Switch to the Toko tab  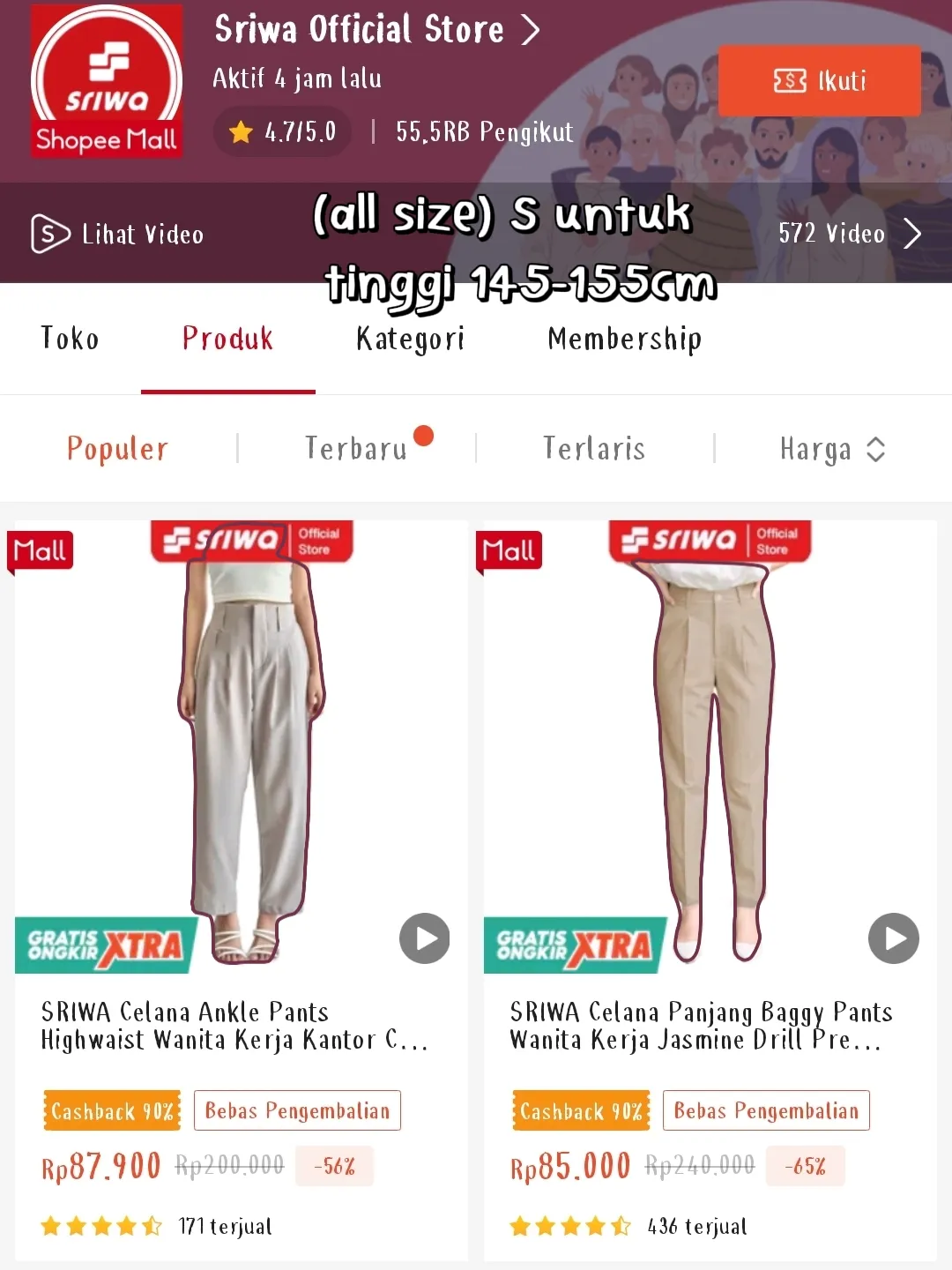[x=70, y=339]
